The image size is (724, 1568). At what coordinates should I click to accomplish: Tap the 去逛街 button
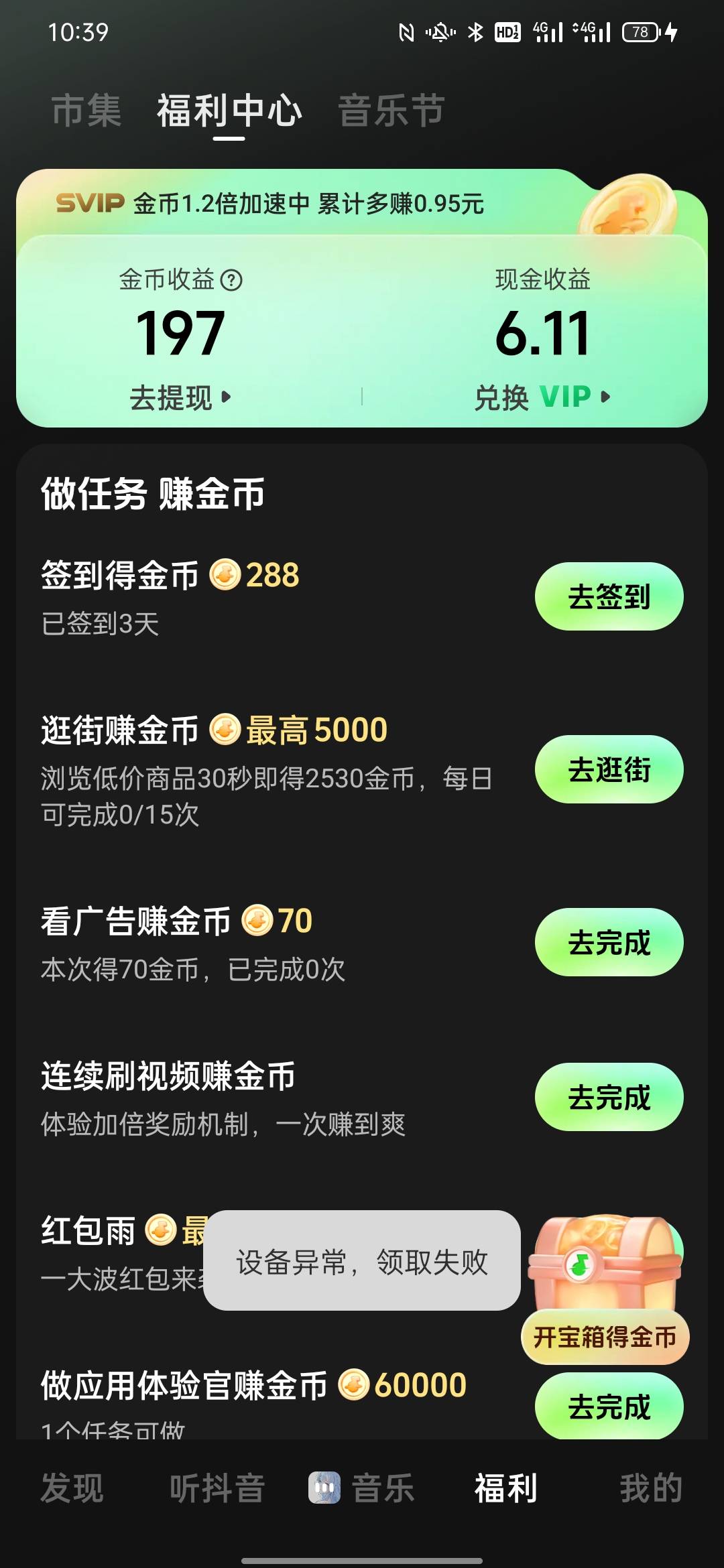[x=609, y=769]
